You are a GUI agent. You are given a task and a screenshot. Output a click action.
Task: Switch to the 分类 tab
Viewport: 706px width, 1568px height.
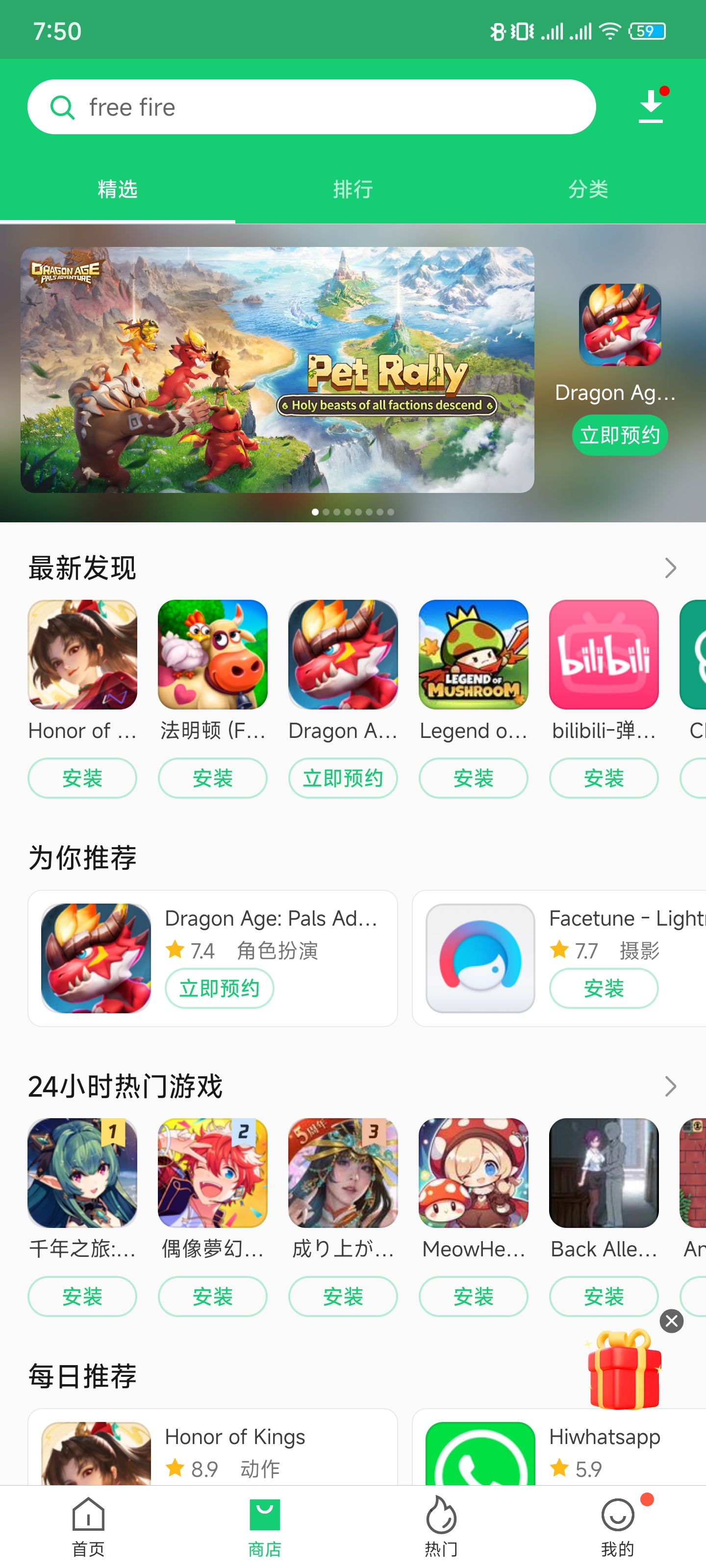click(x=588, y=189)
